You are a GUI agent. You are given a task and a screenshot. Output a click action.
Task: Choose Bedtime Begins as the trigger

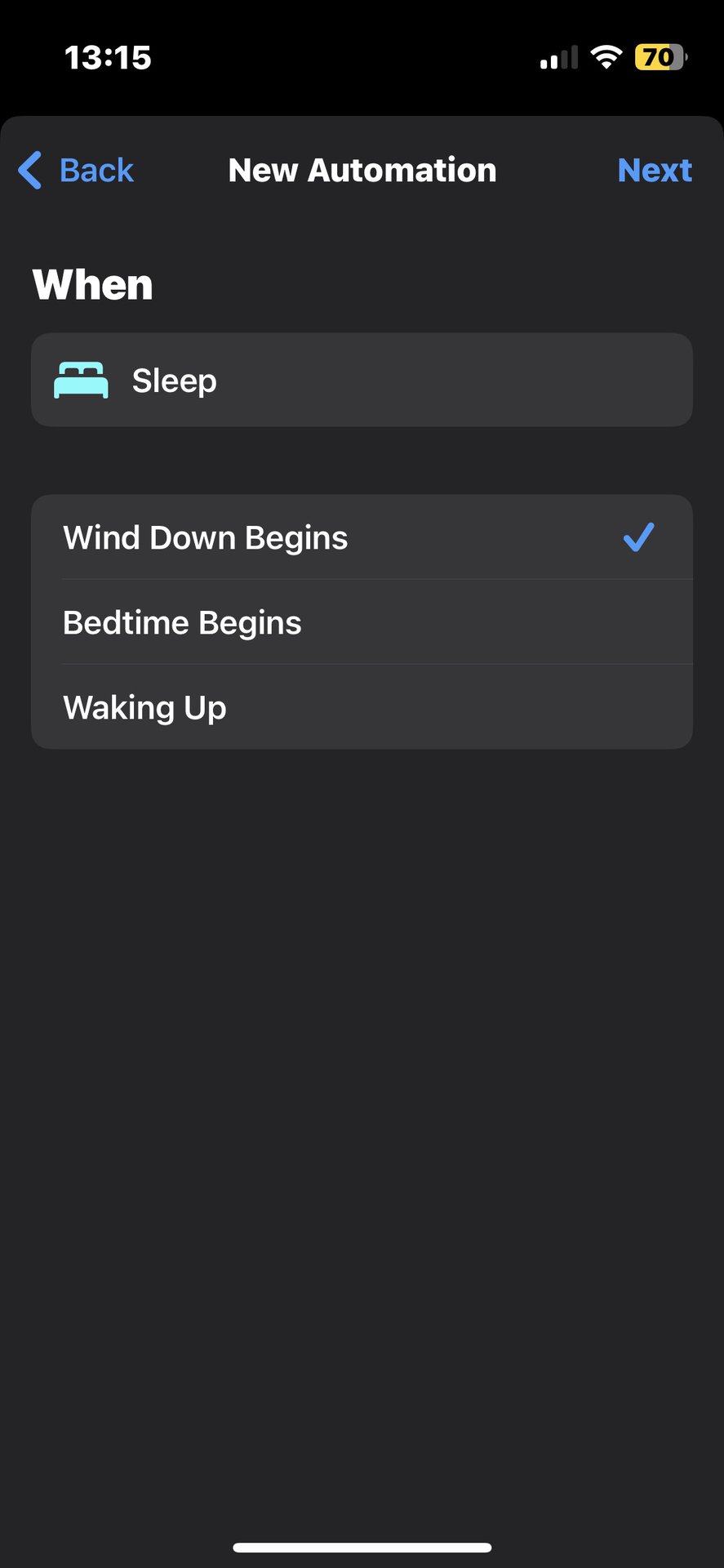click(361, 623)
